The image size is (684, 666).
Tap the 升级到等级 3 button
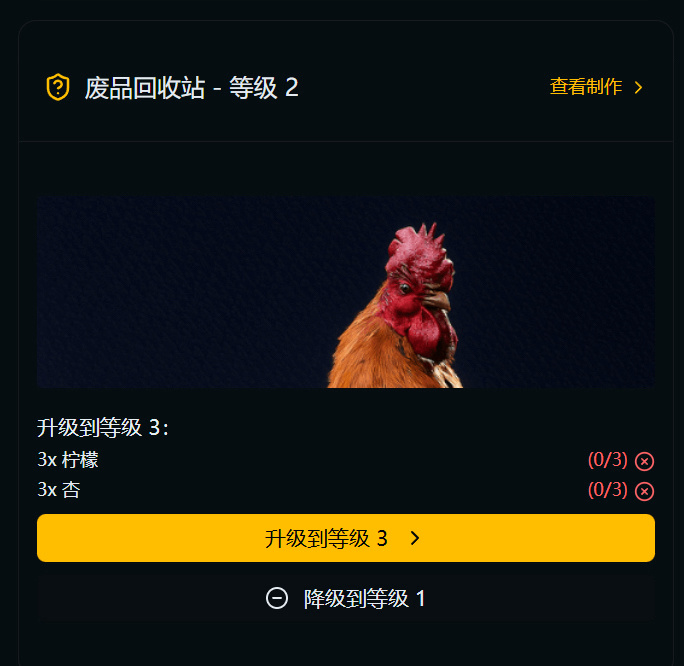pos(345,538)
